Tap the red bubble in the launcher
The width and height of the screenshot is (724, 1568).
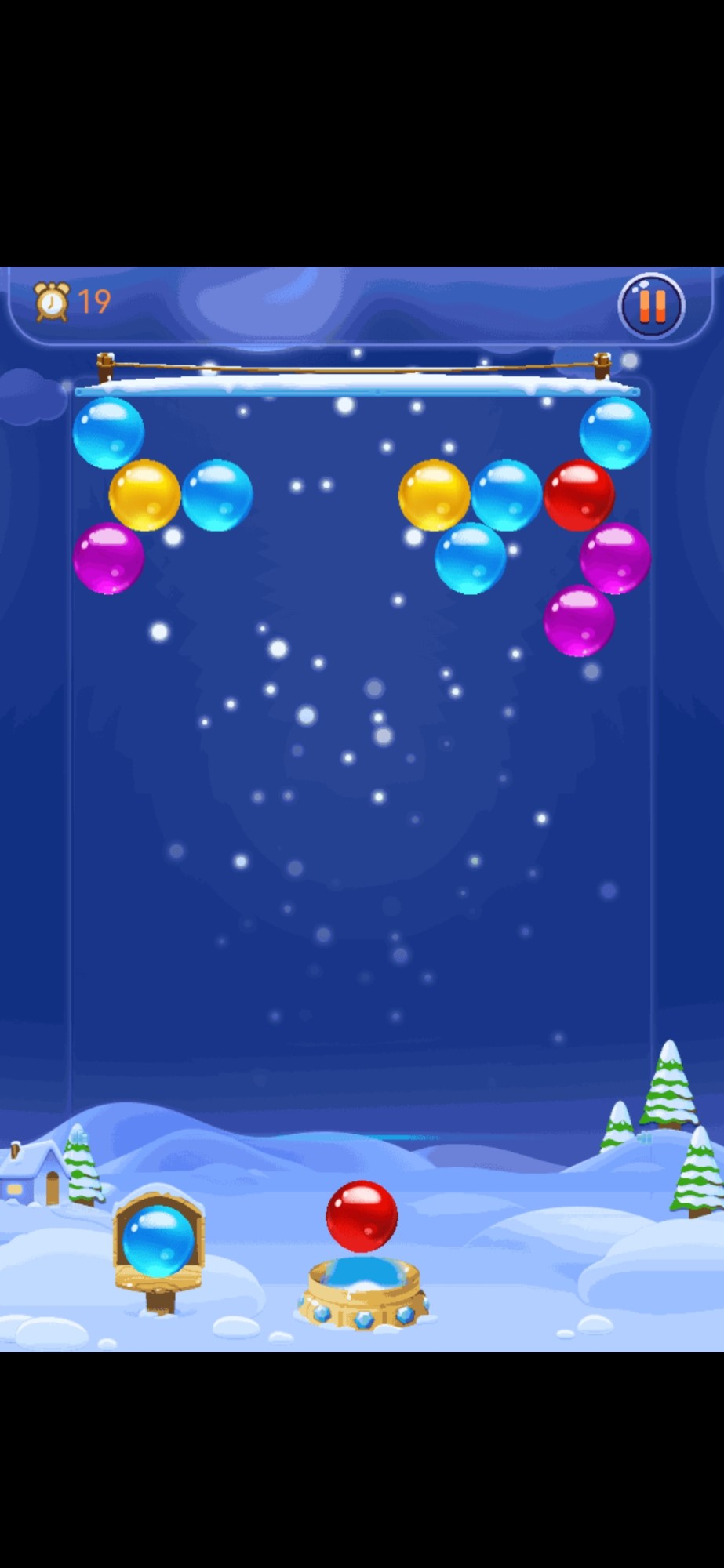pyautogui.click(x=362, y=1216)
